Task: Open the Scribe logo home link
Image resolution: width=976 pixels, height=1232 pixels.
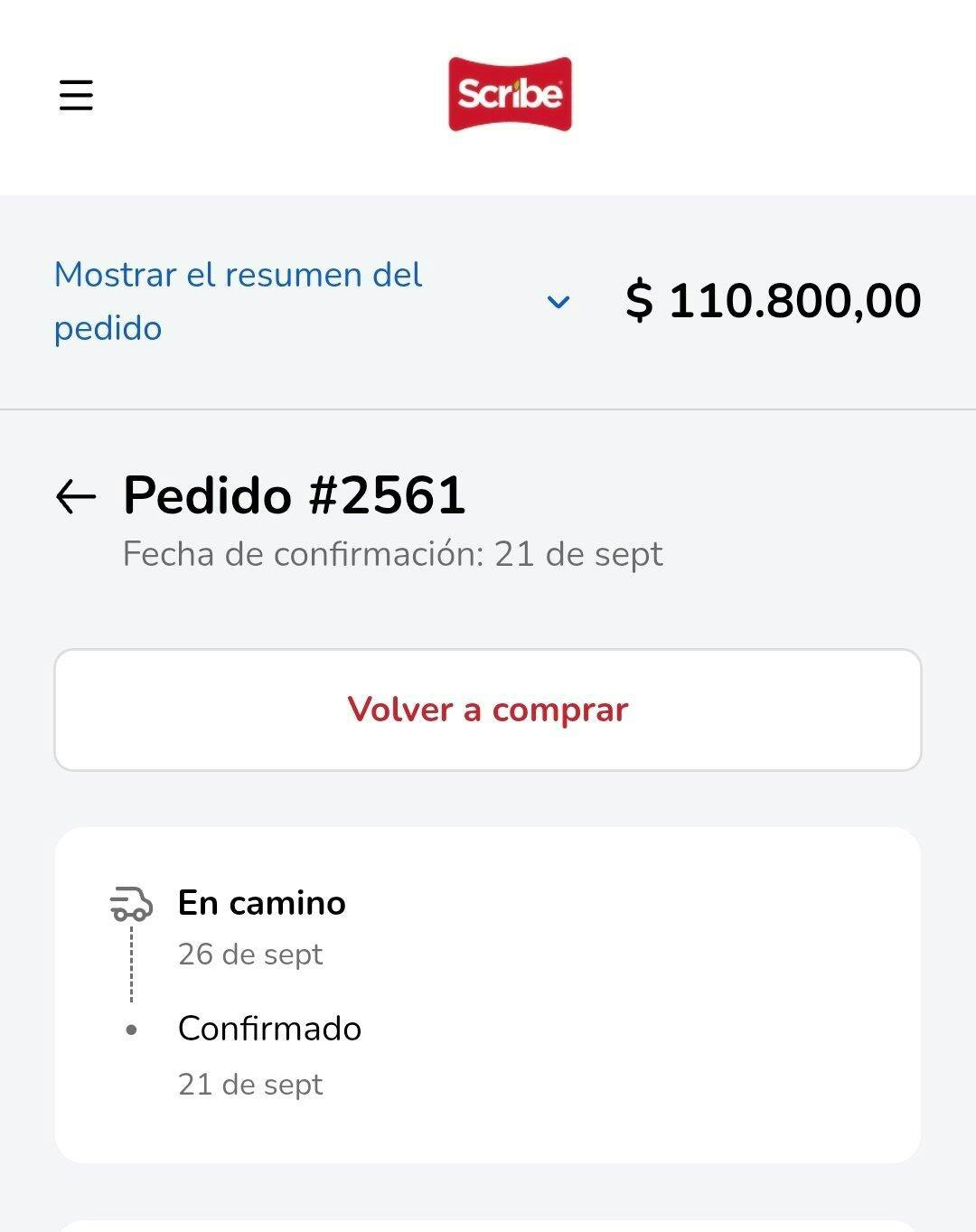Action: click(x=510, y=94)
